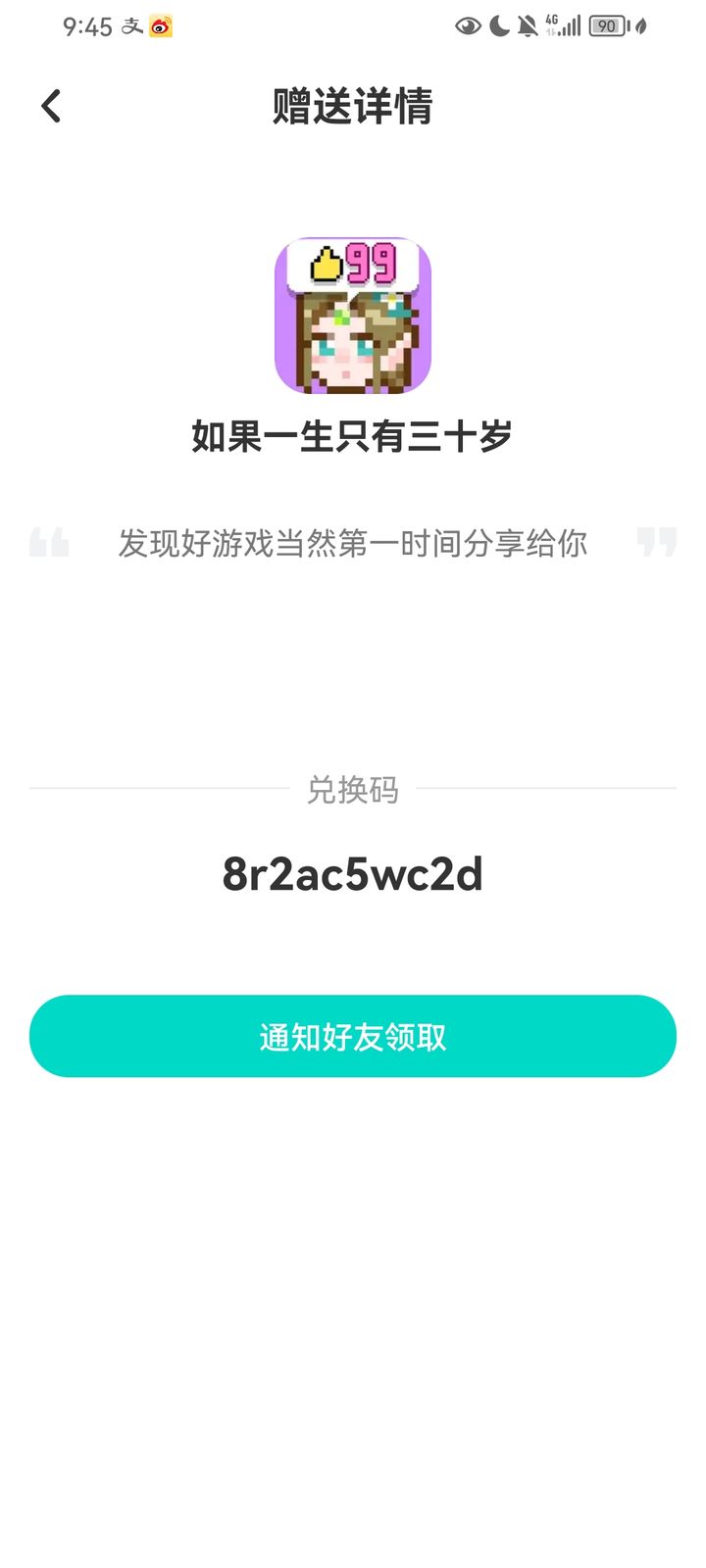Tap the 赠送详情 title text
This screenshot has height=1568, width=706.
[352, 108]
